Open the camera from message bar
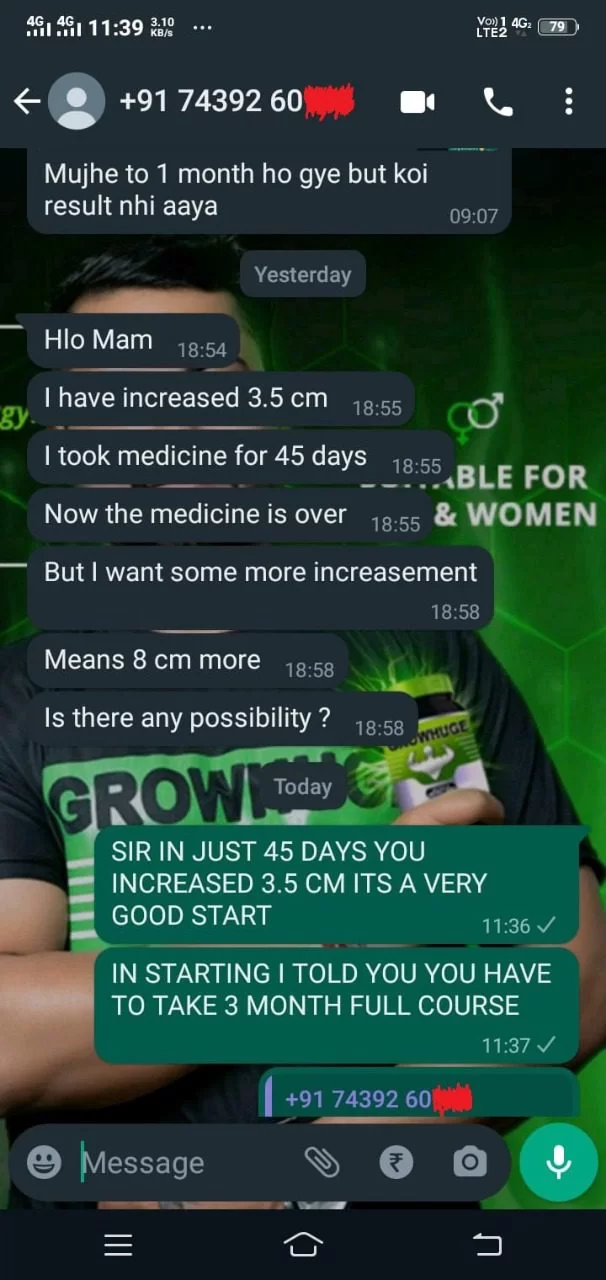Screen dimensions: 606x1280 (x=469, y=1162)
